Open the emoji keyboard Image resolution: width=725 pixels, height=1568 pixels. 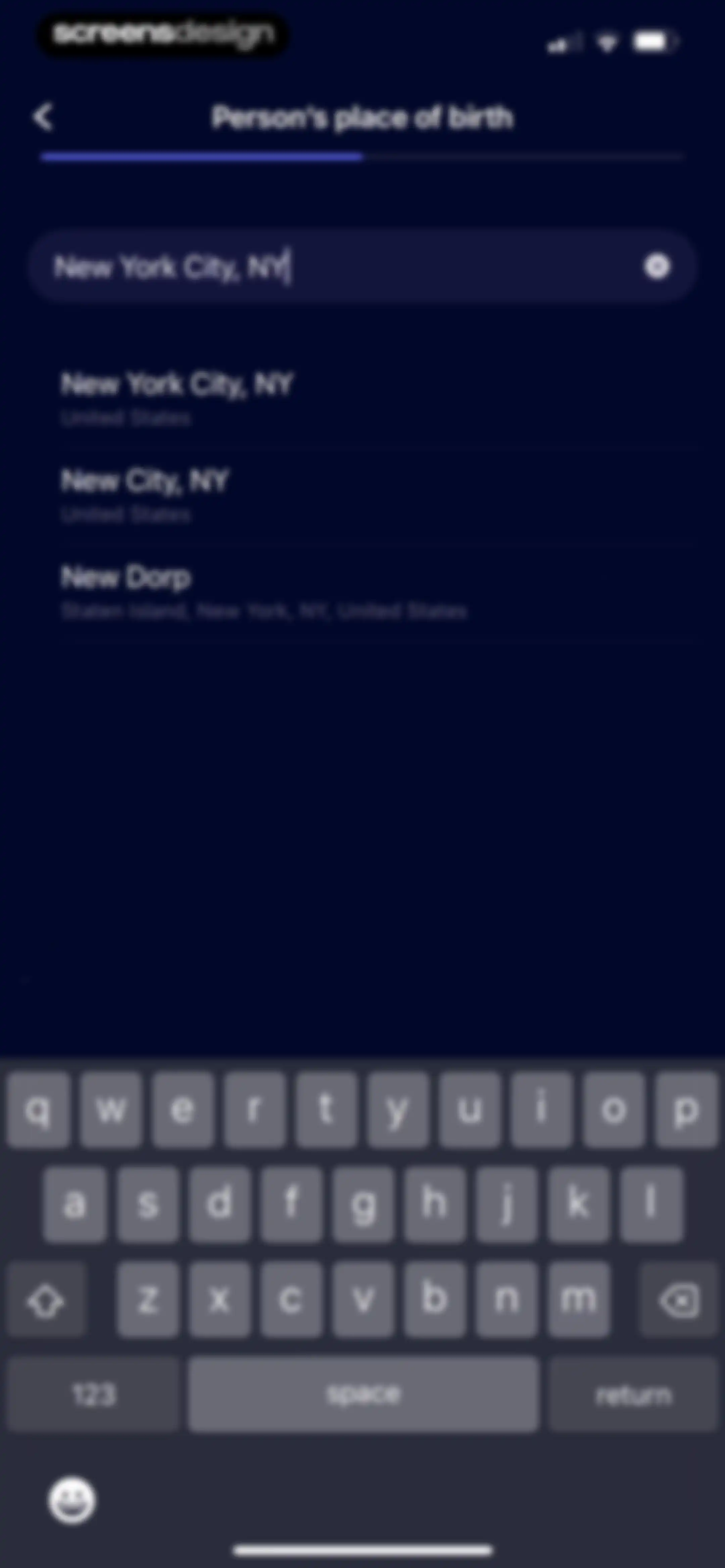point(72,1500)
